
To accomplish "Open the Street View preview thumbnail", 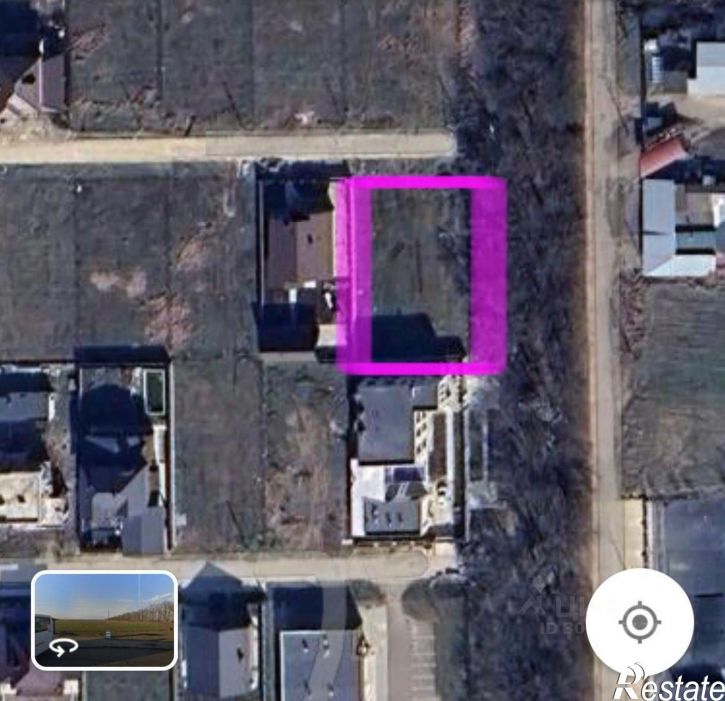I will [105, 620].
